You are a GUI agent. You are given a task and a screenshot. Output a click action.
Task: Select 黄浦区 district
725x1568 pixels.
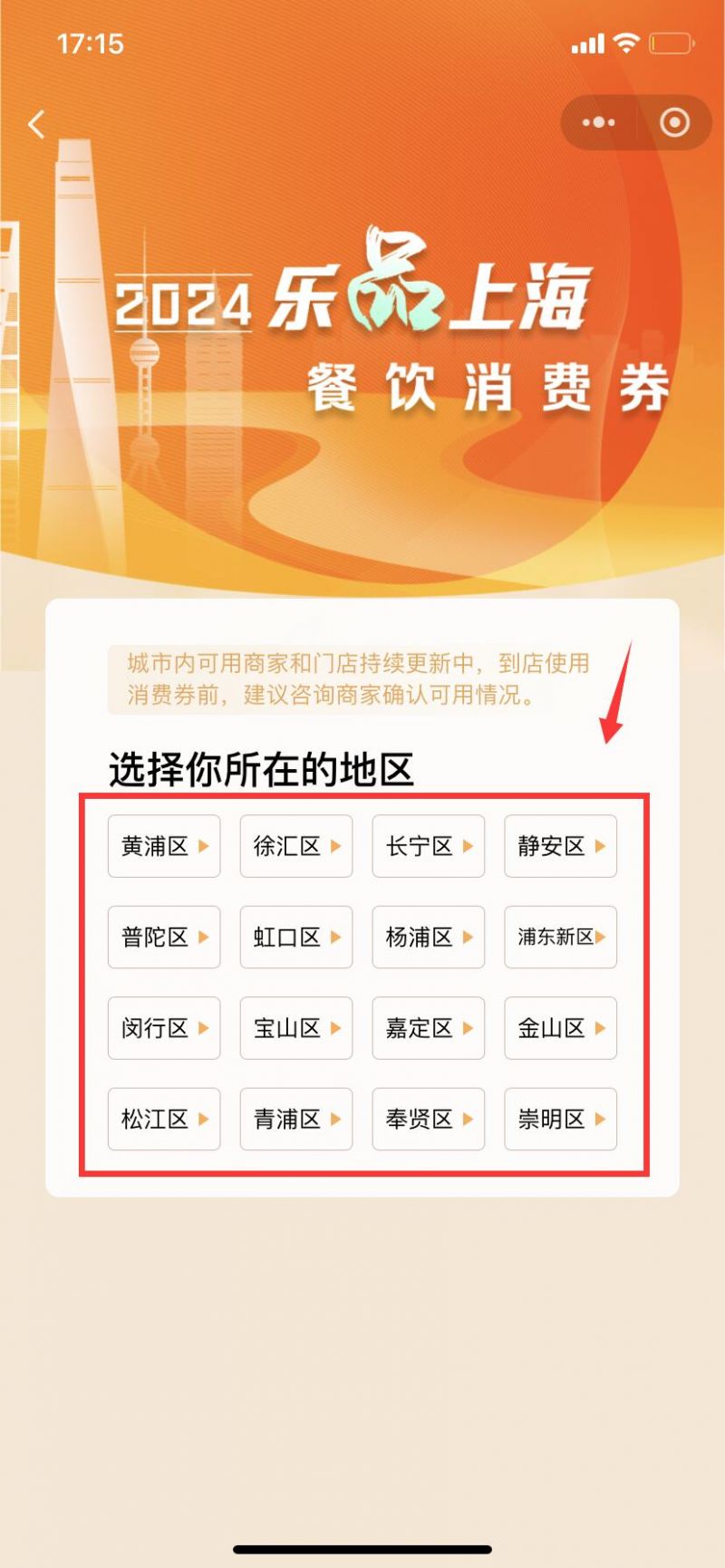coord(164,846)
